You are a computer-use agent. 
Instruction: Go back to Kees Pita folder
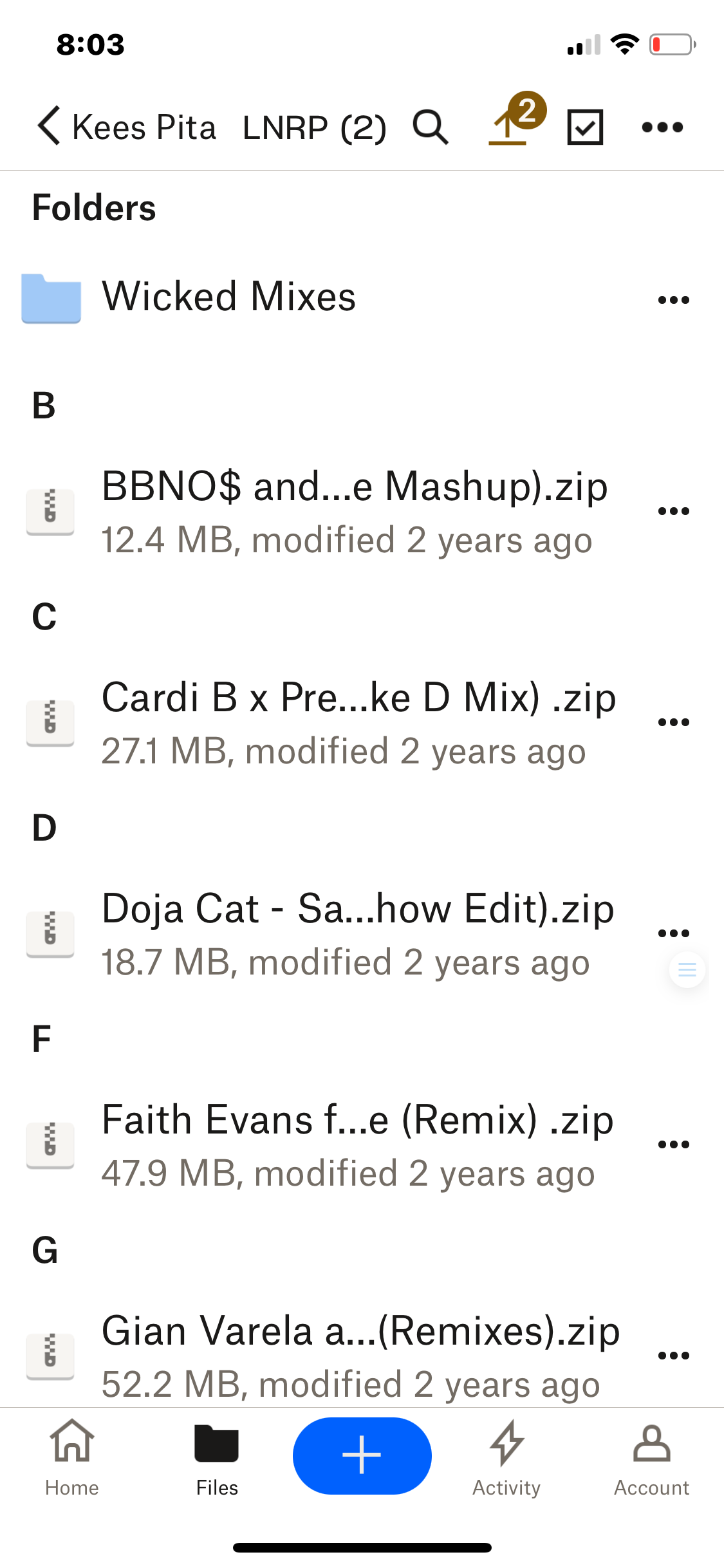(x=126, y=127)
